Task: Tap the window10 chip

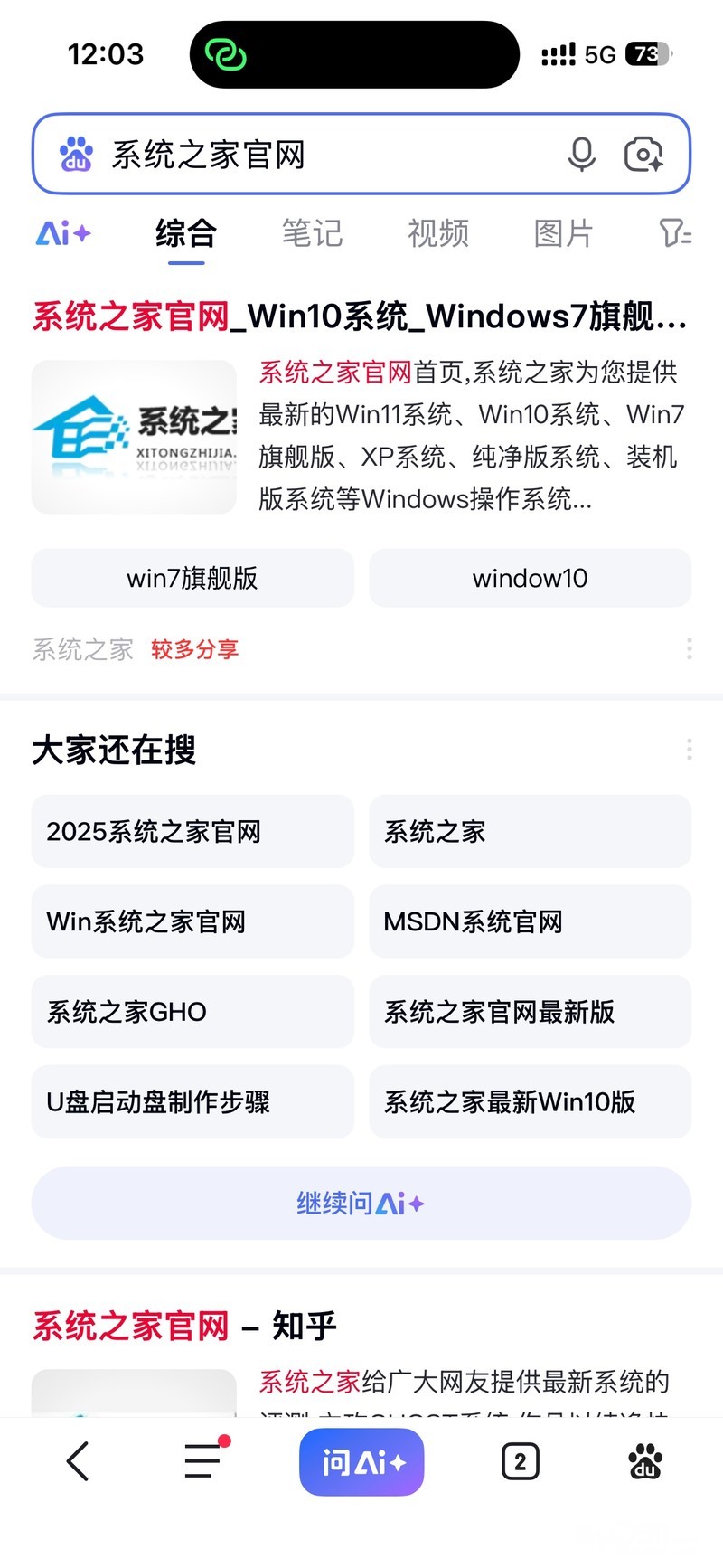Action: 530,578
